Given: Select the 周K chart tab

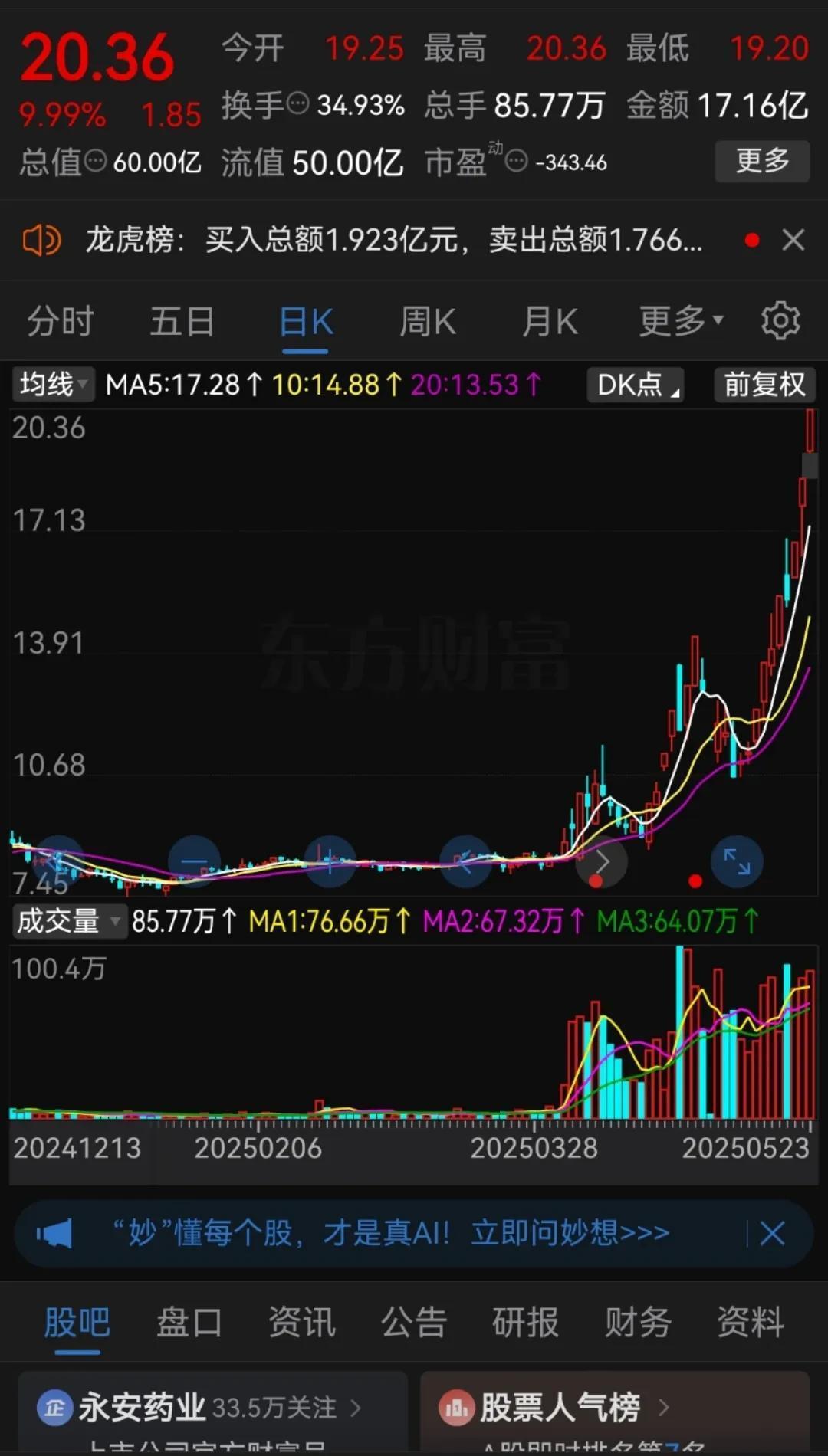Looking at the screenshot, I should pos(428,321).
